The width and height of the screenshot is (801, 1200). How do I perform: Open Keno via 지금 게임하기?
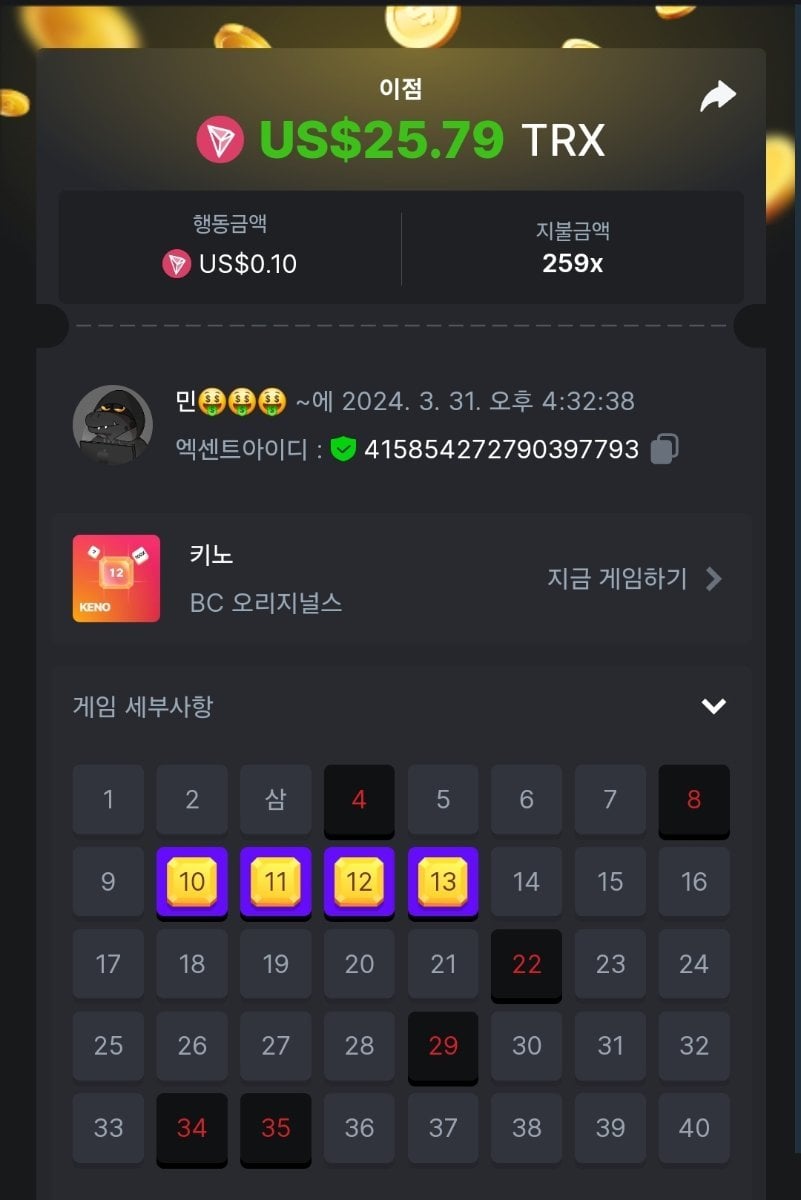coord(634,579)
